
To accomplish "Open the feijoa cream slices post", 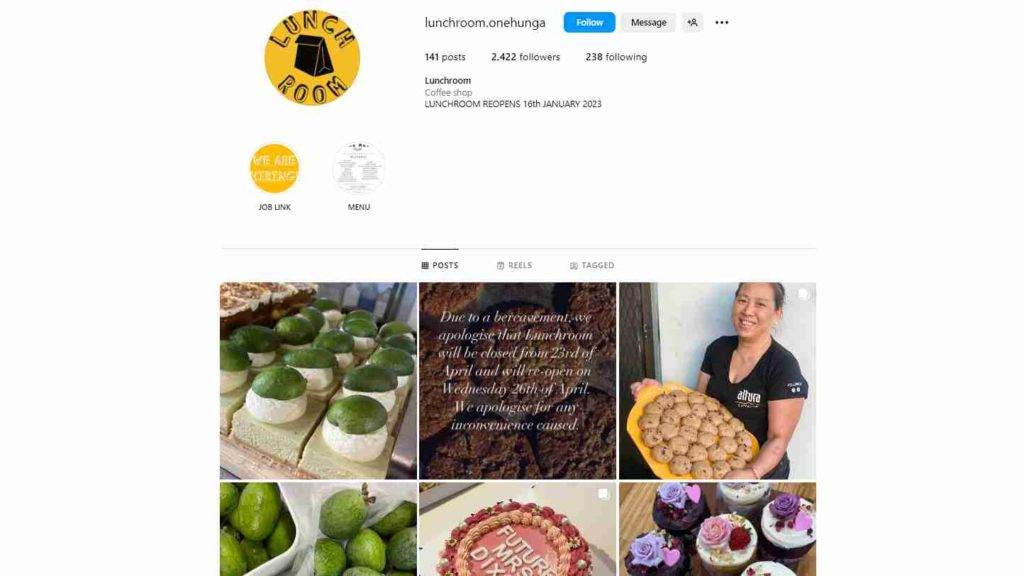I will point(318,380).
